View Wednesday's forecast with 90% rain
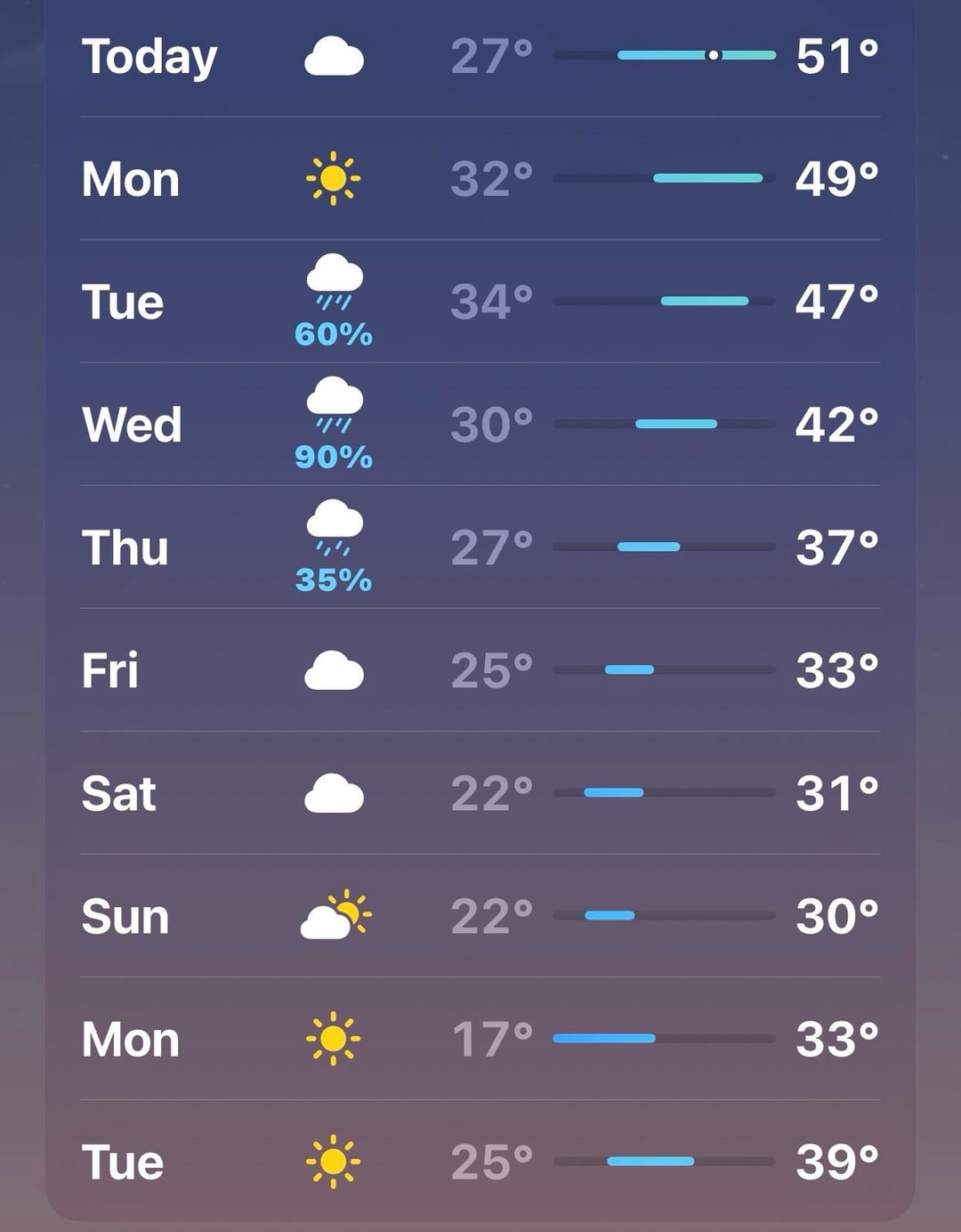This screenshot has height=1232, width=961. click(480, 425)
